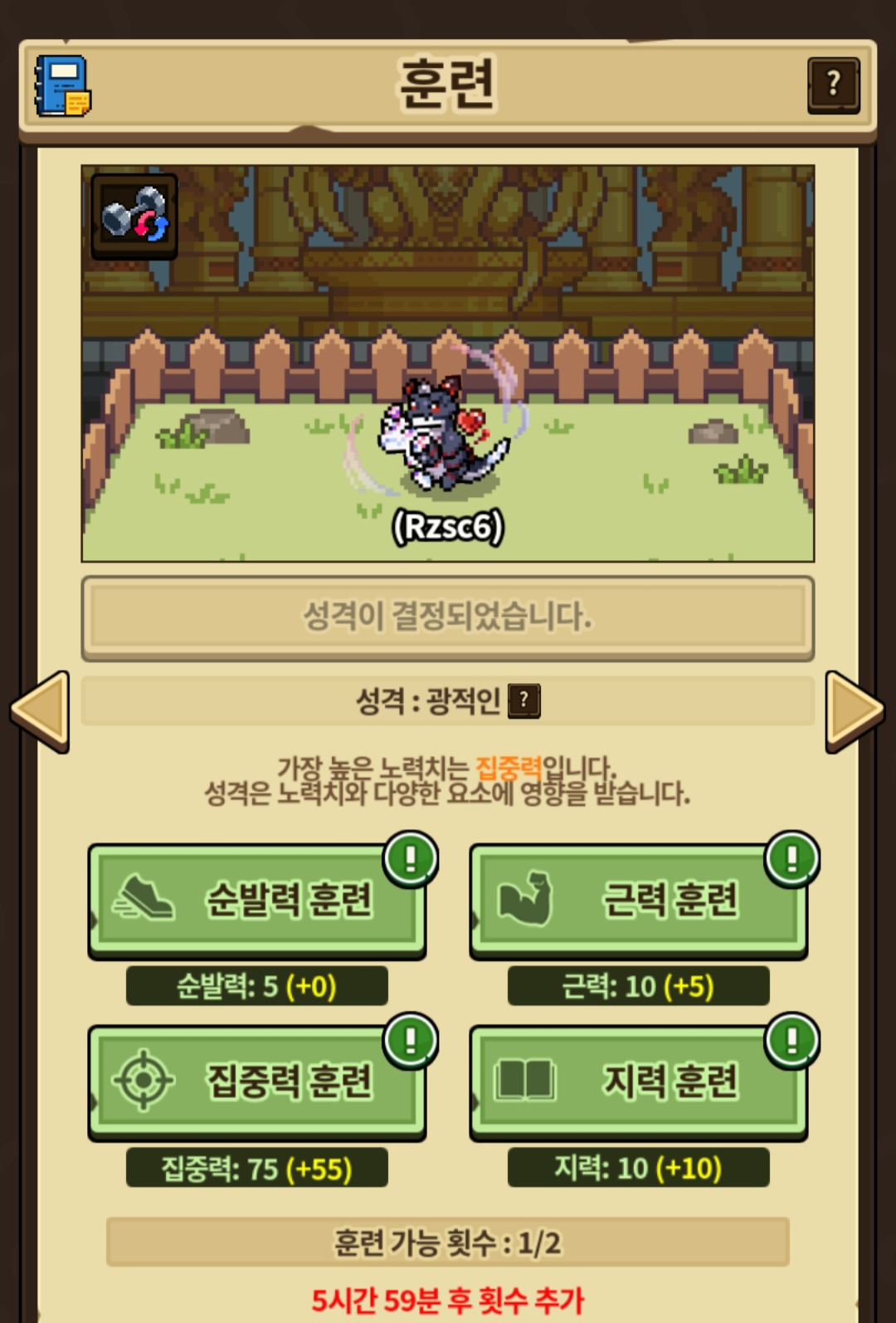Go to the next character with right arrow
The image size is (896, 1323).
(x=855, y=712)
